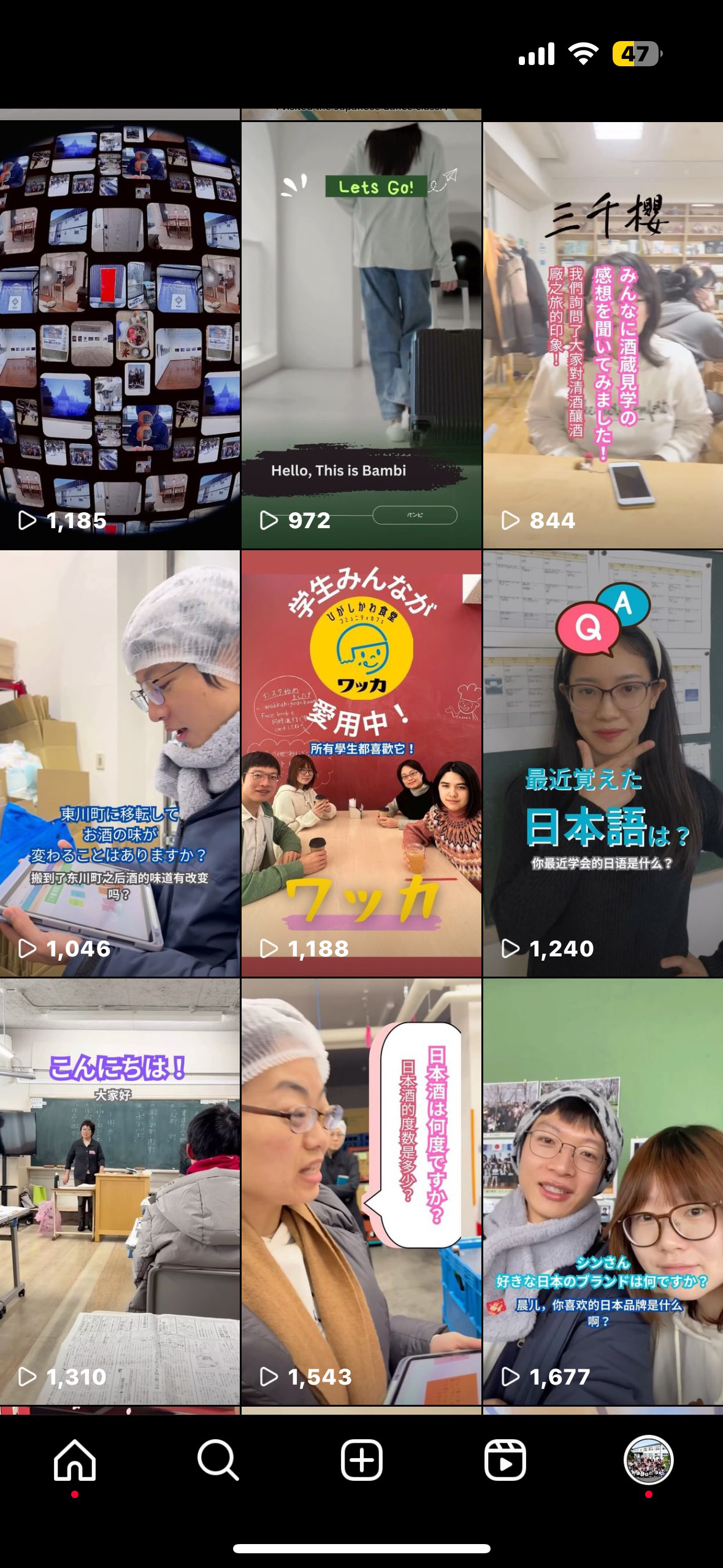Viewport: 723px width, 1568px height.
Task: Play the ワッカ cafe reel
Action: (x=361, y=763)
